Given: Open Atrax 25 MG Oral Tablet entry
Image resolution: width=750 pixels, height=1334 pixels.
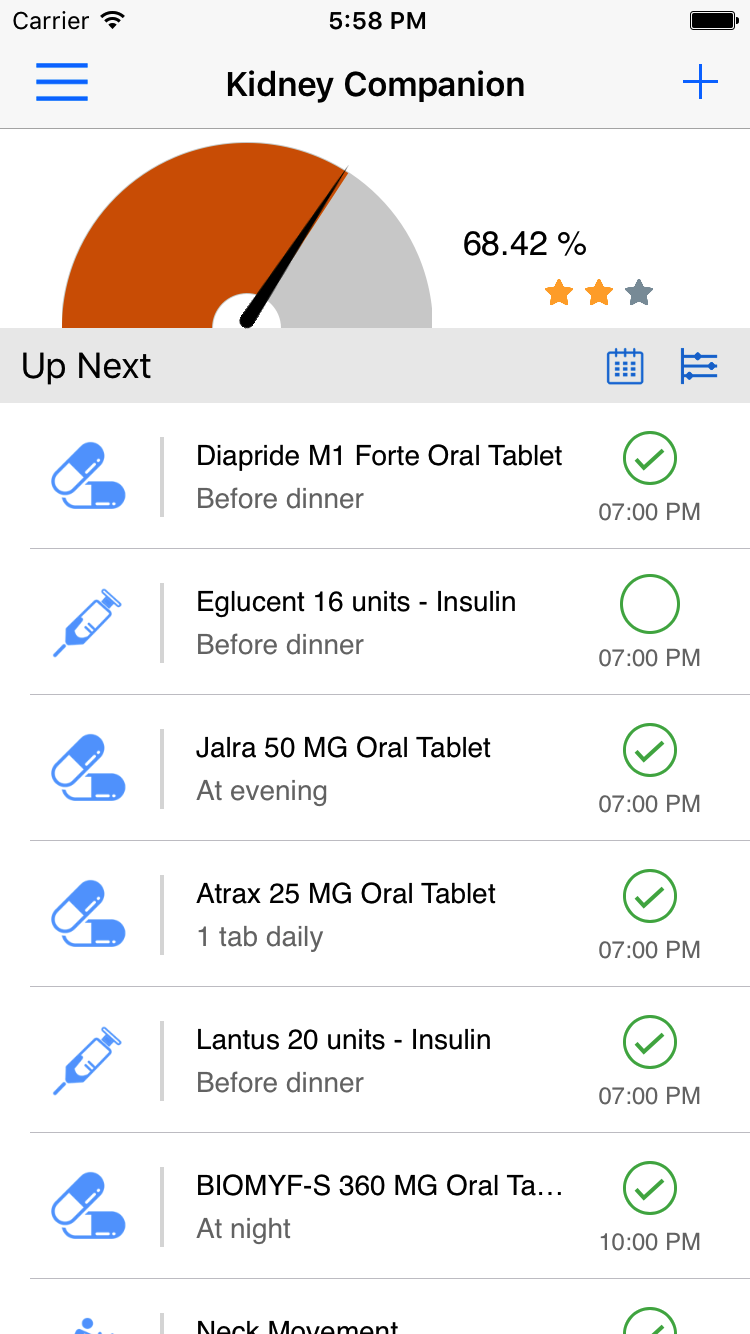Looking at the screenshot, I should tap(375, 914).
